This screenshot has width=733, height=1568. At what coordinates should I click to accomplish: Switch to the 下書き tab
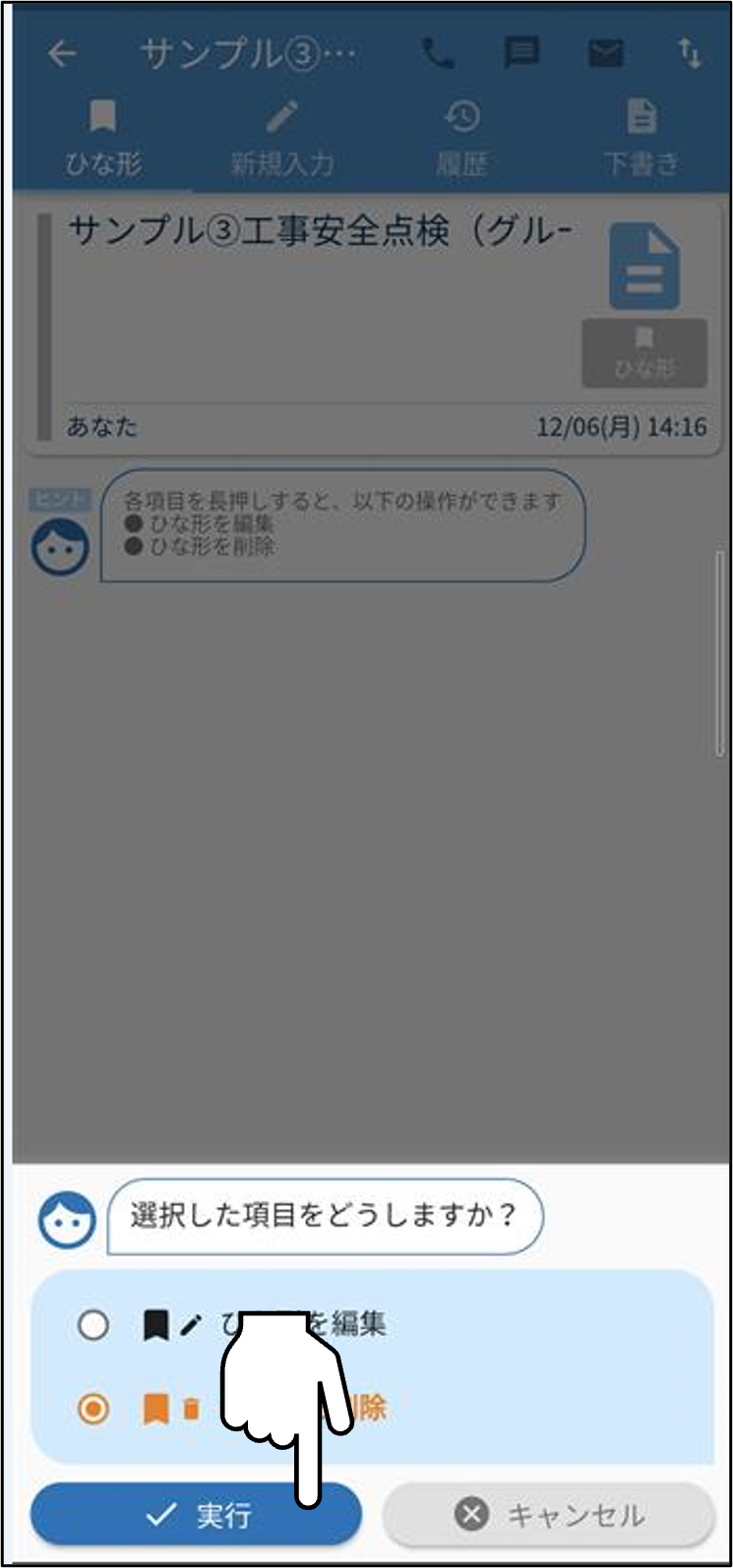[x=641, y=140]
